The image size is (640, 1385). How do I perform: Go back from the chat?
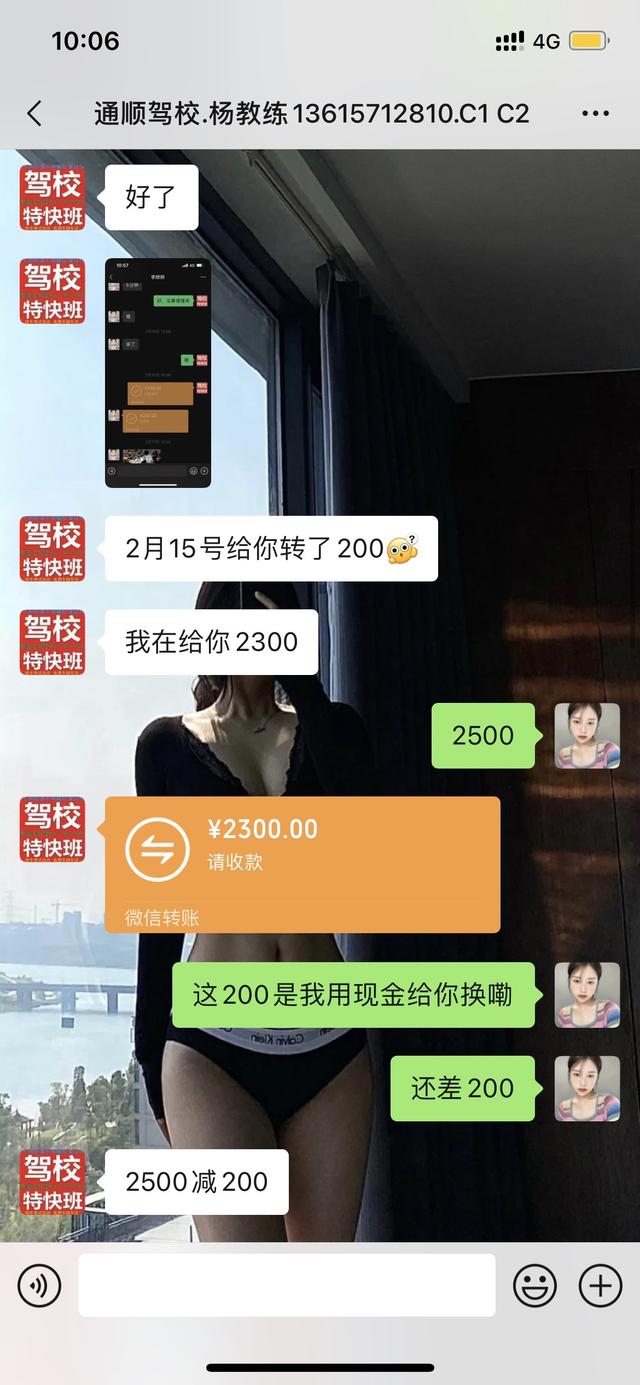(34, 113)
